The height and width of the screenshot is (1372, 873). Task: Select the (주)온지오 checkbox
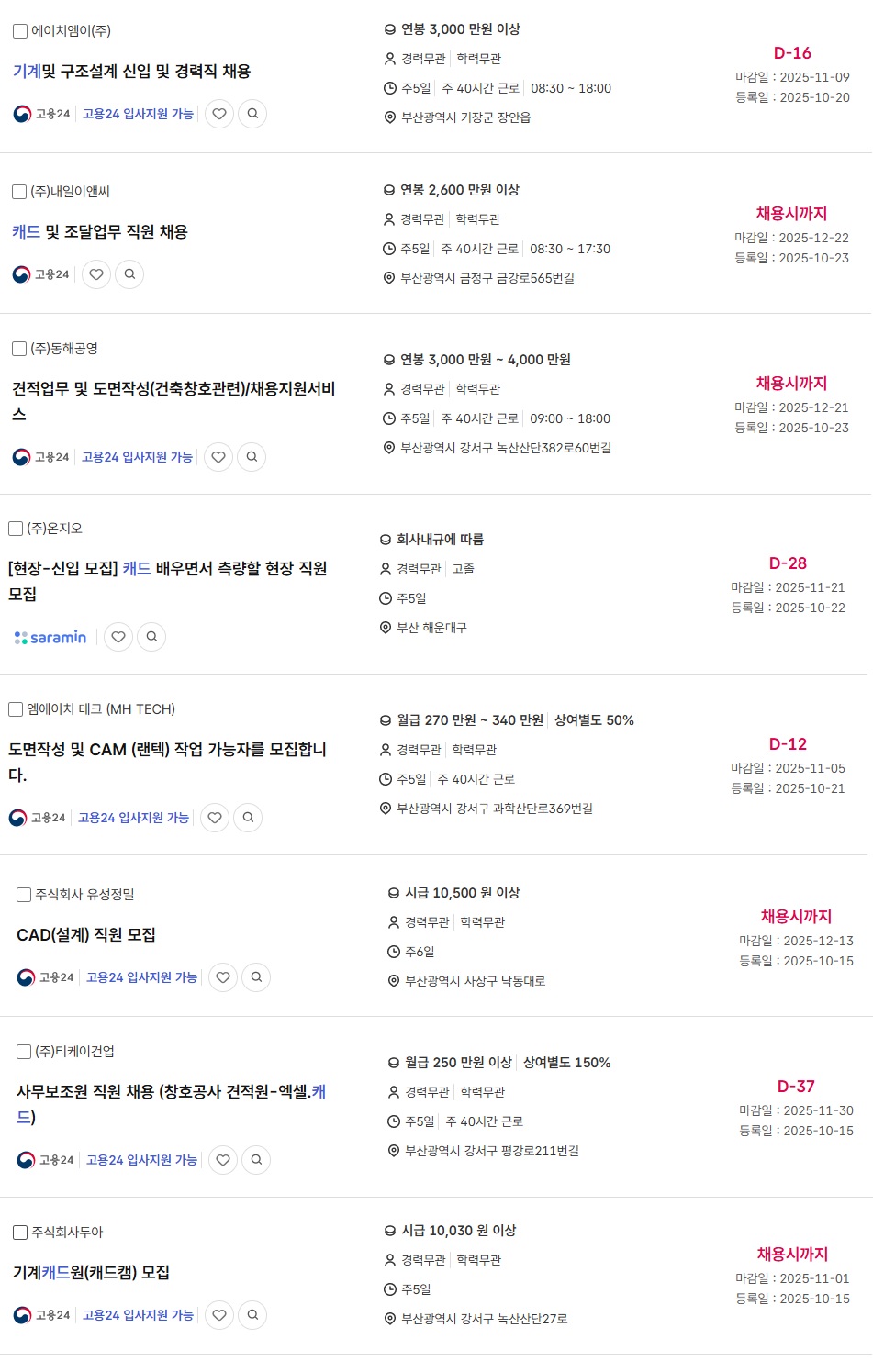tap(16, 529)
